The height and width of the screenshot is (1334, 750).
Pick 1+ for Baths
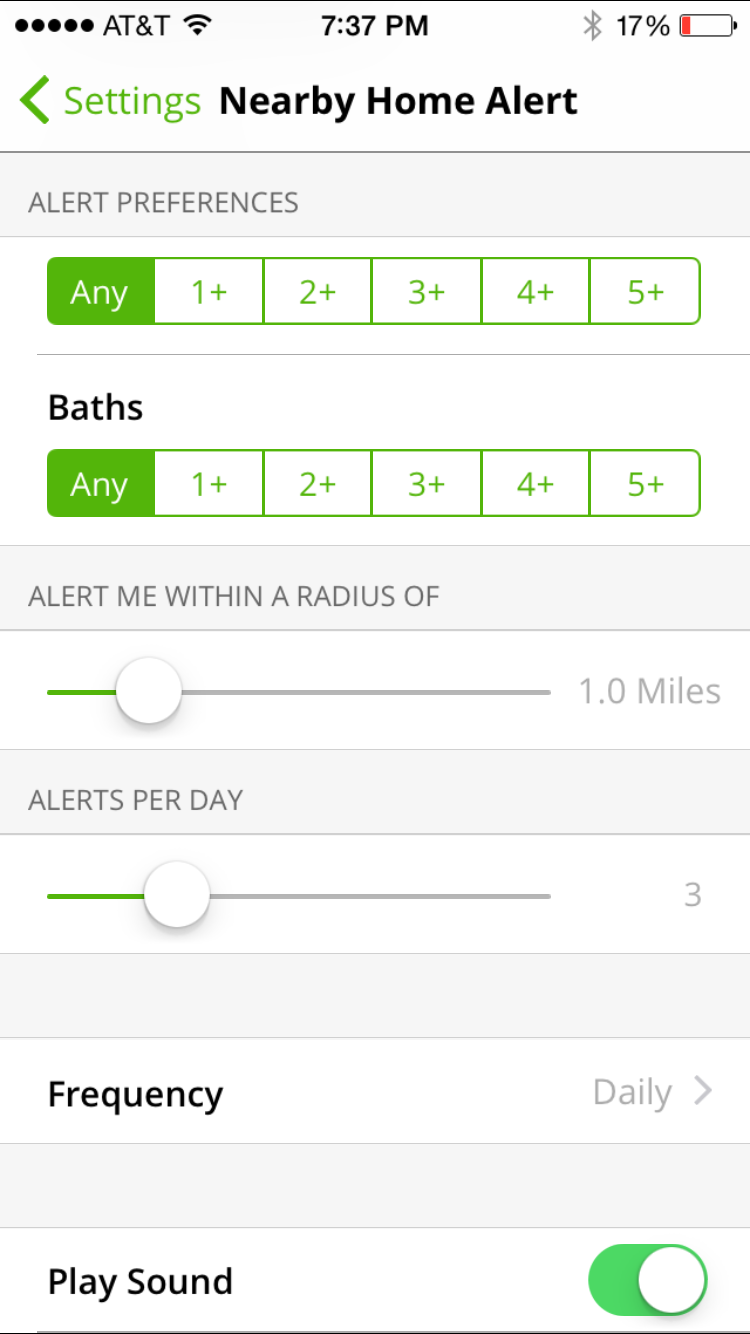209,484
